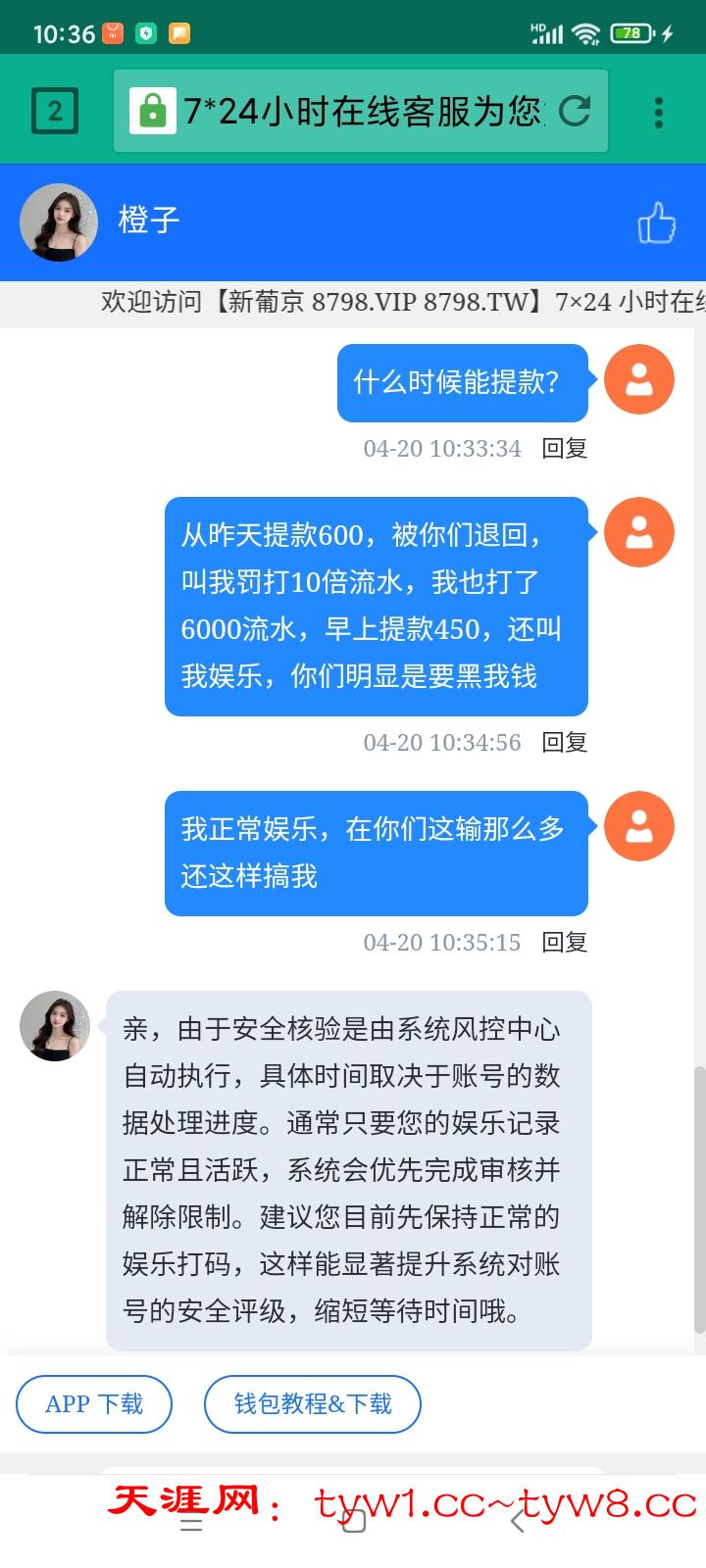706x1568 pixels.
Task: Open 钱包教程&下载
Action: point(313,1404)
